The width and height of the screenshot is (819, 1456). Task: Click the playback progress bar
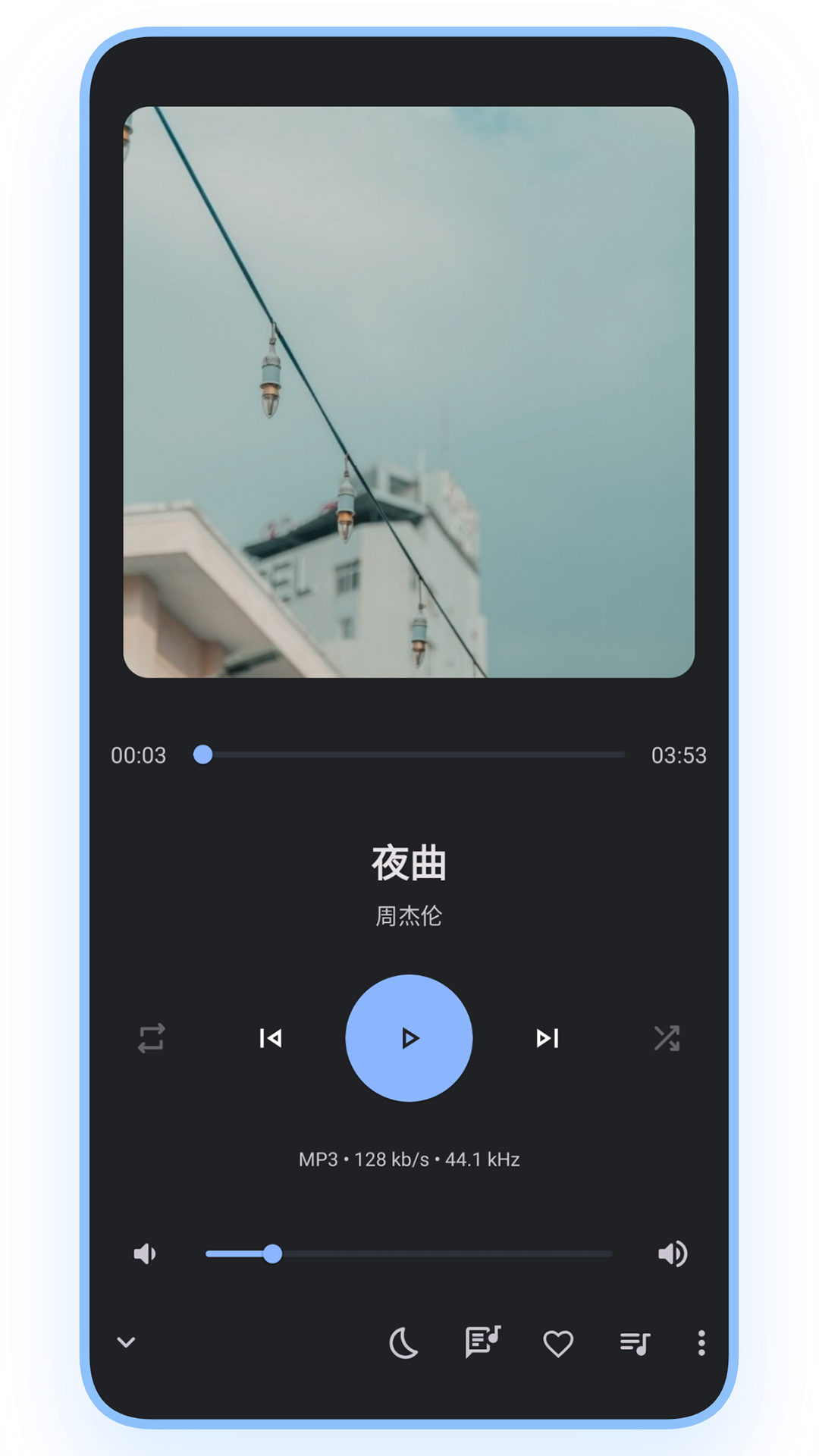(x=409, y=755)
